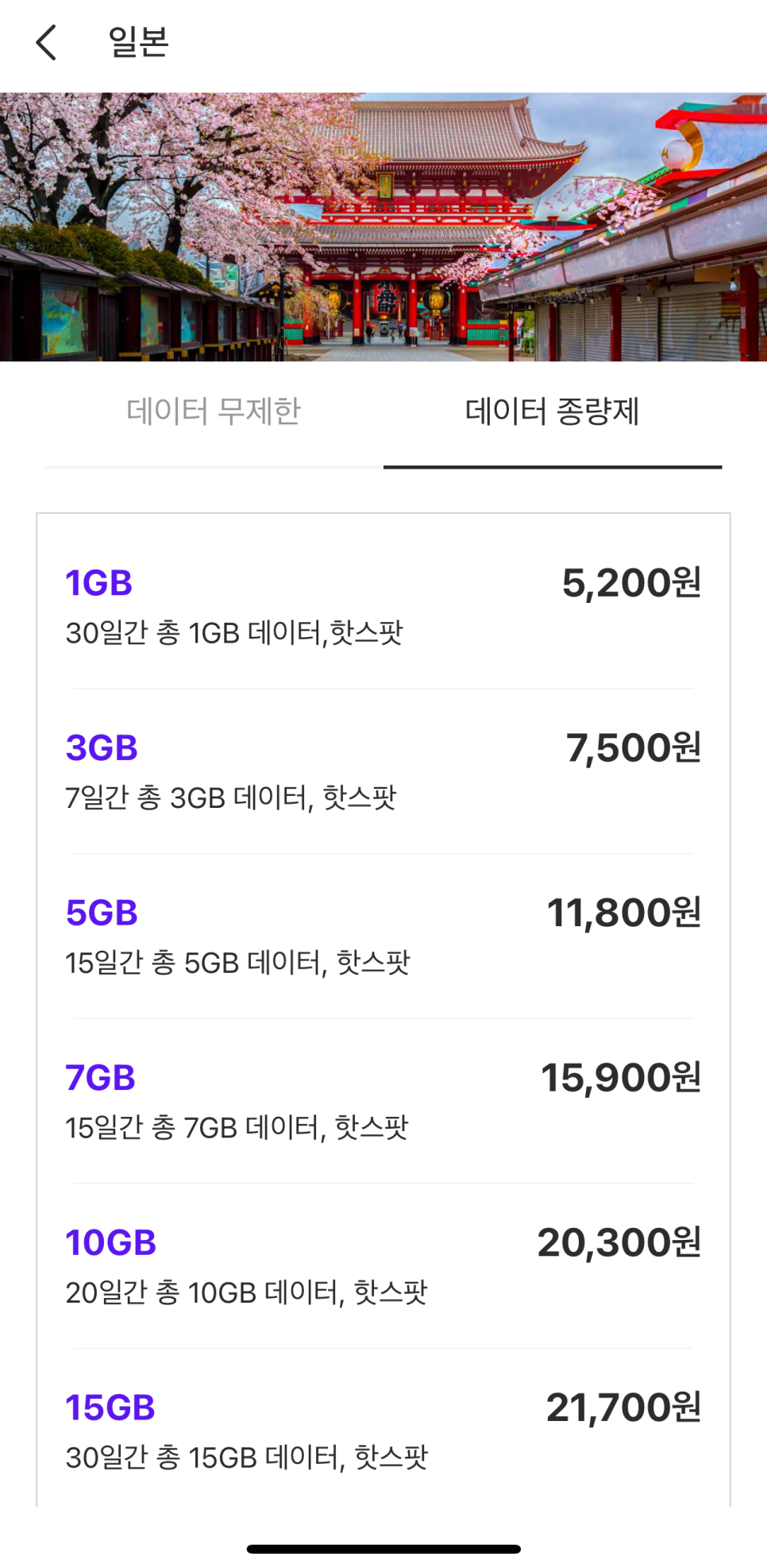This screenshot has height=1568, width=767.
Task: Pick the 10GB plan for 20,300원
Action: (x=383, y=1266)
